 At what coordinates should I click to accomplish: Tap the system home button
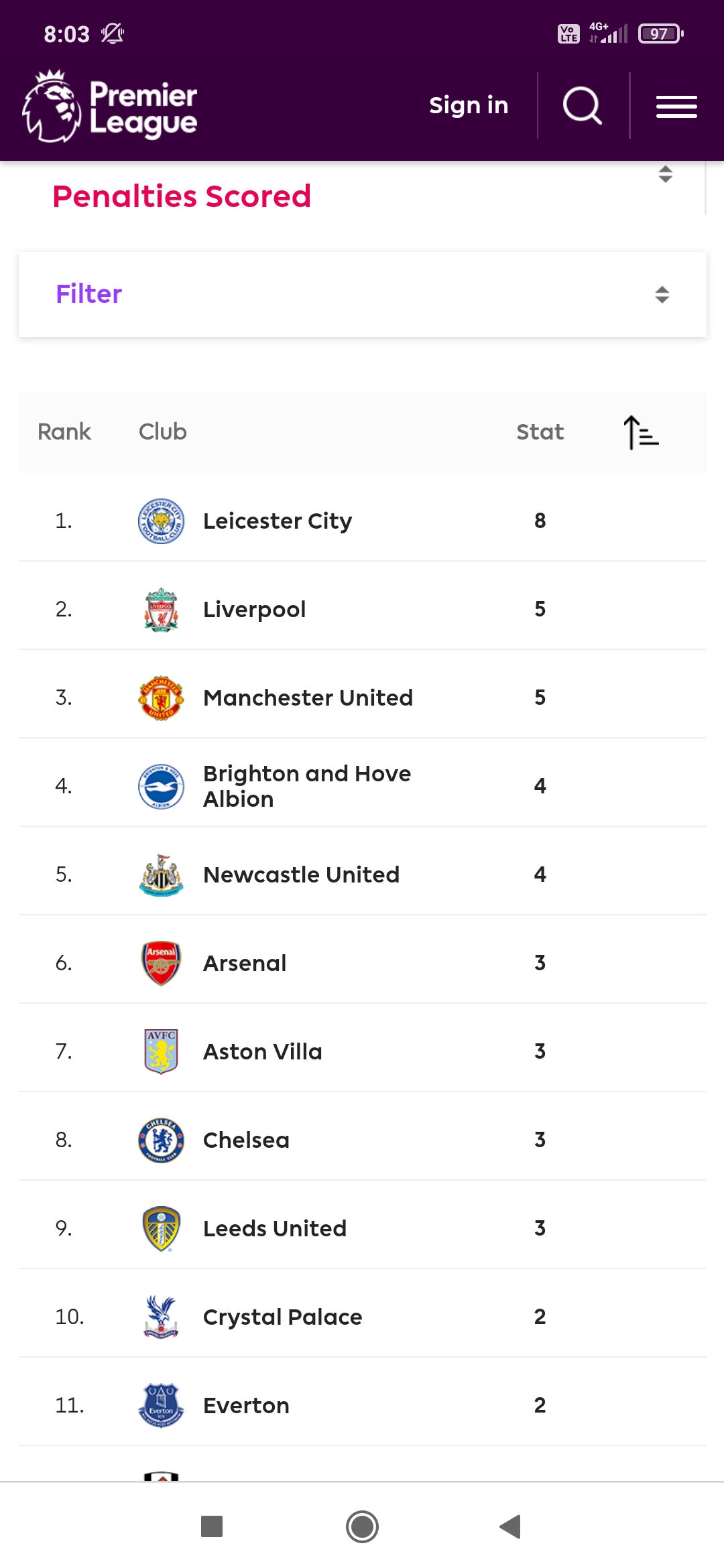362,1526
